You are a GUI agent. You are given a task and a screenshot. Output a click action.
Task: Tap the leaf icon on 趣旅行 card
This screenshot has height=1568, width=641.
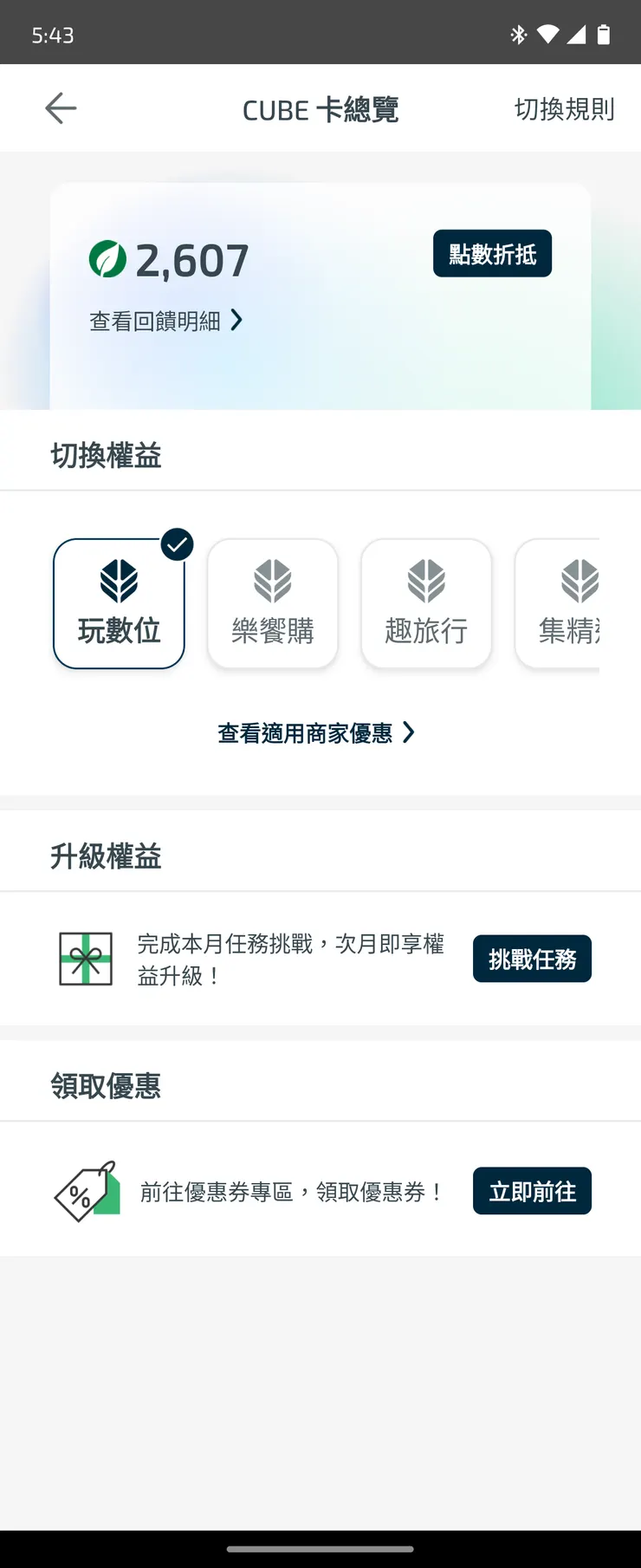(426, 581)
